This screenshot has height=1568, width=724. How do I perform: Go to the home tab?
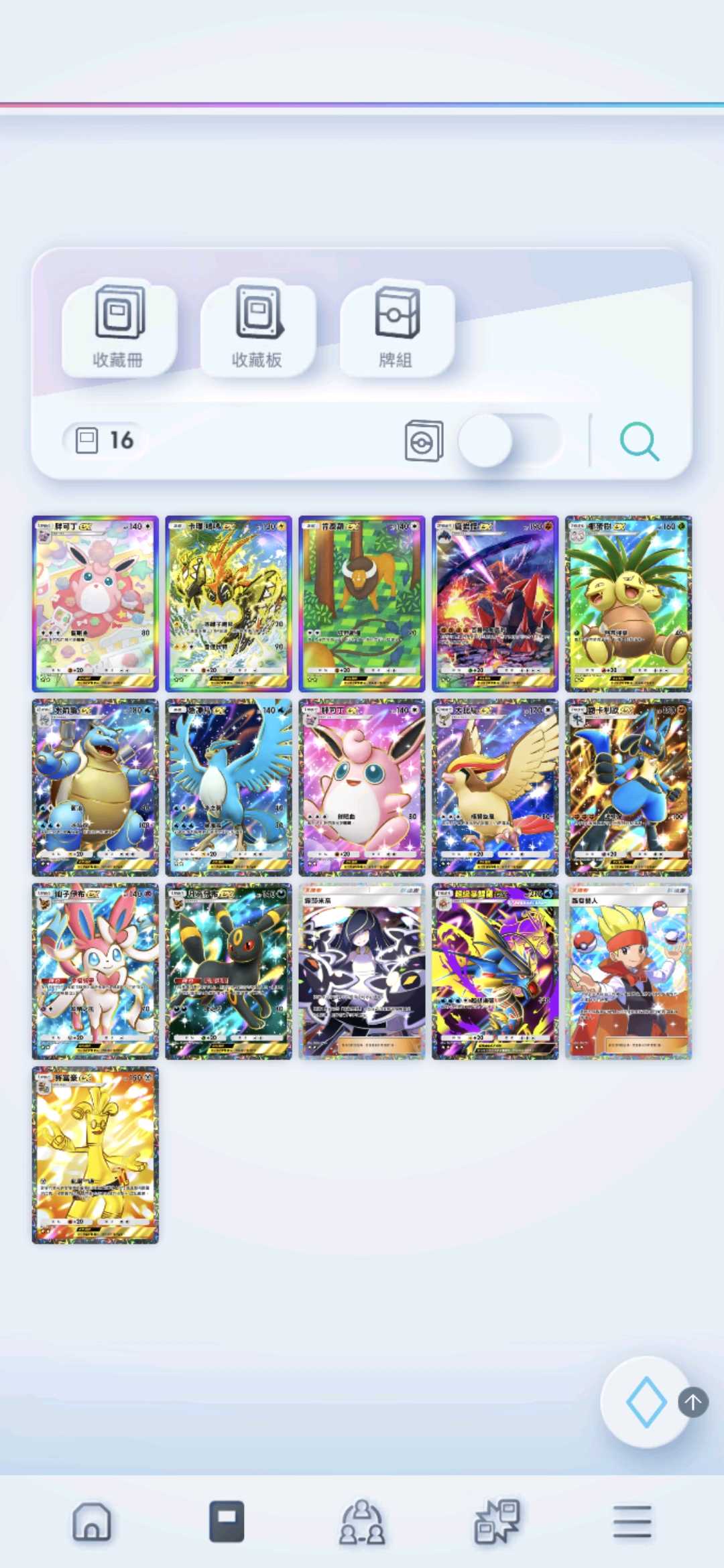click(x=92, y=1522)
